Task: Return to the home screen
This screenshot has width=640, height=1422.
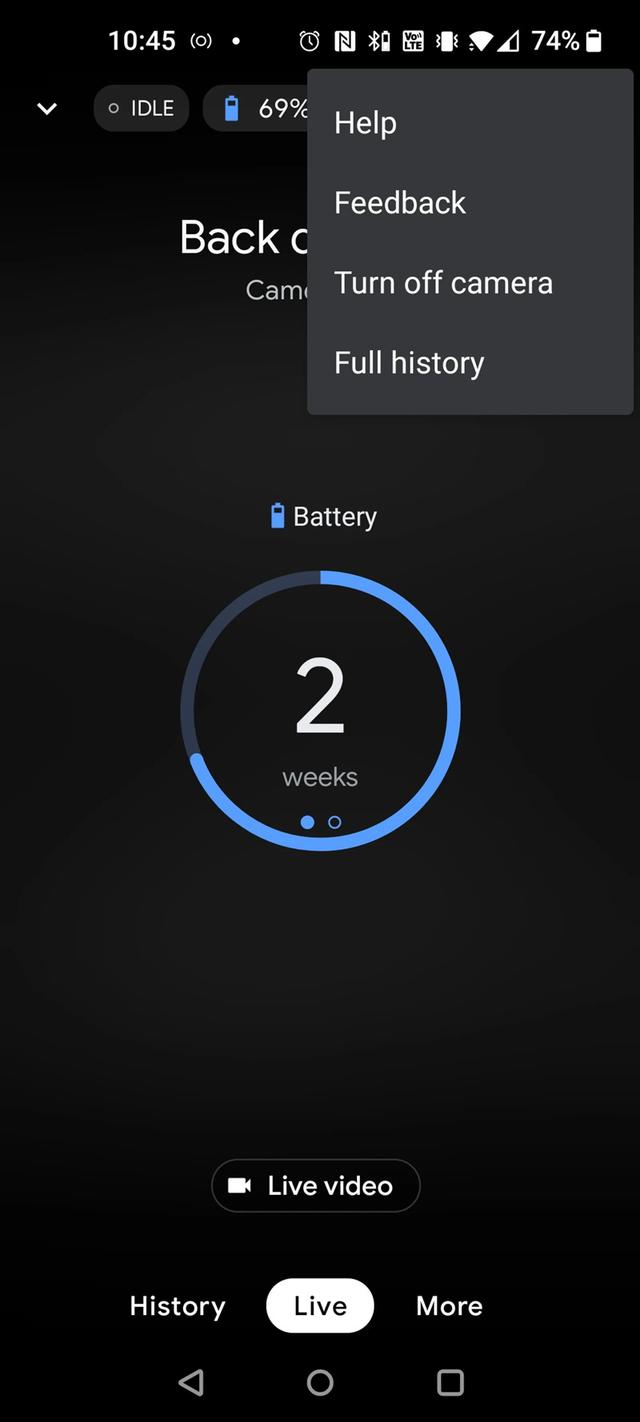Action: (320, 1382)
